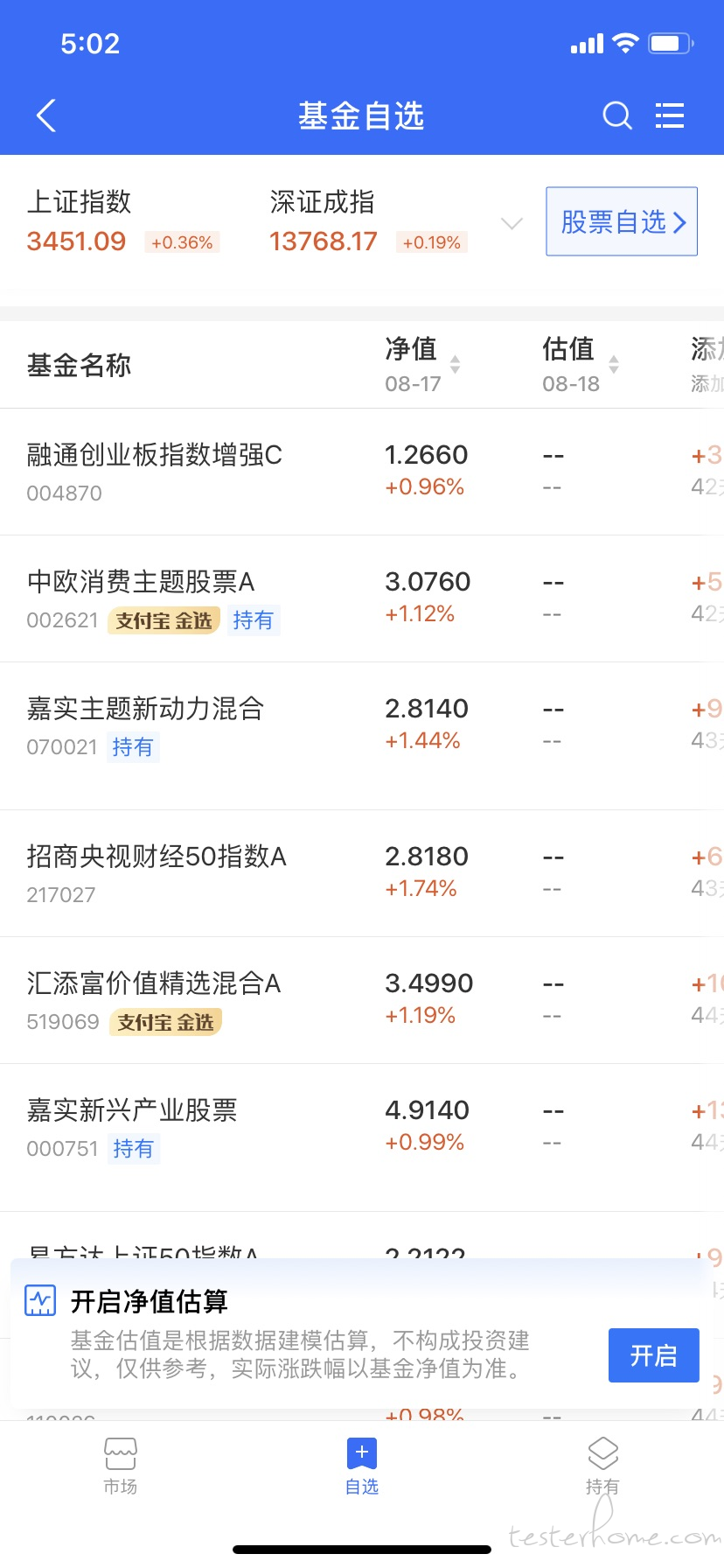This screenshot has height=1568, width=724.
Task: Open the search icon in header
Action: tap(617, 115)
